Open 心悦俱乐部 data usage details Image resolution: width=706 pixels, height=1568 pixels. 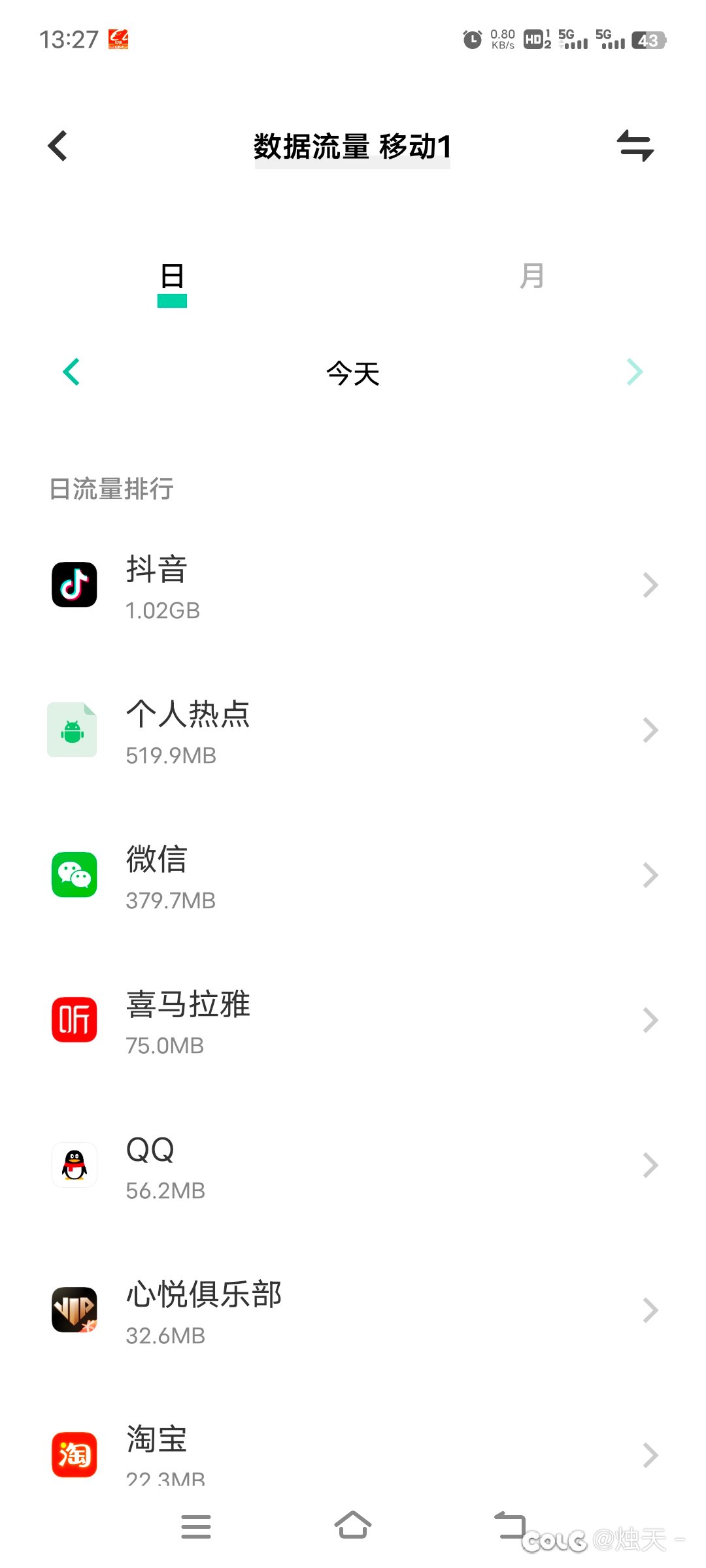(353, 1311)
